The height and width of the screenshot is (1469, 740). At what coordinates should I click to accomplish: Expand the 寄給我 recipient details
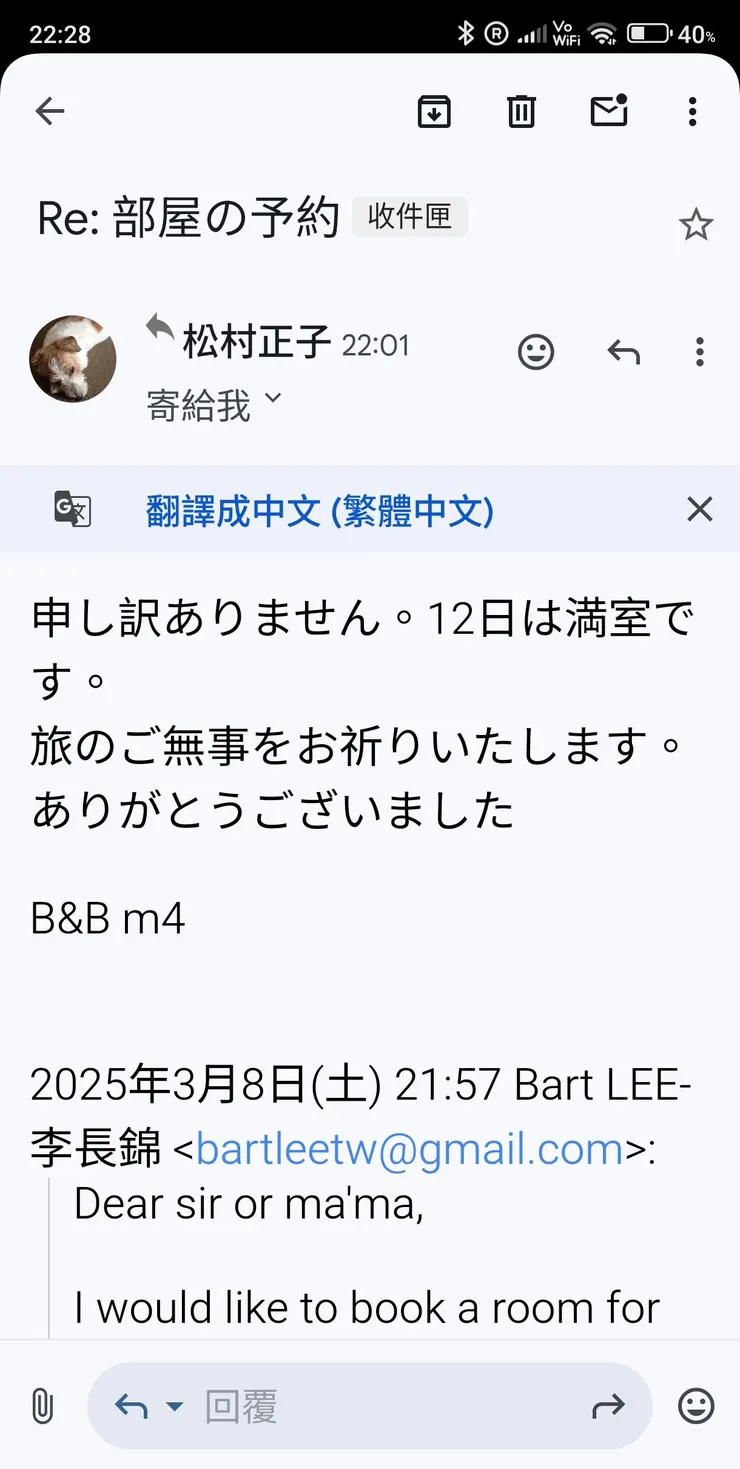(x=271, y=401)
